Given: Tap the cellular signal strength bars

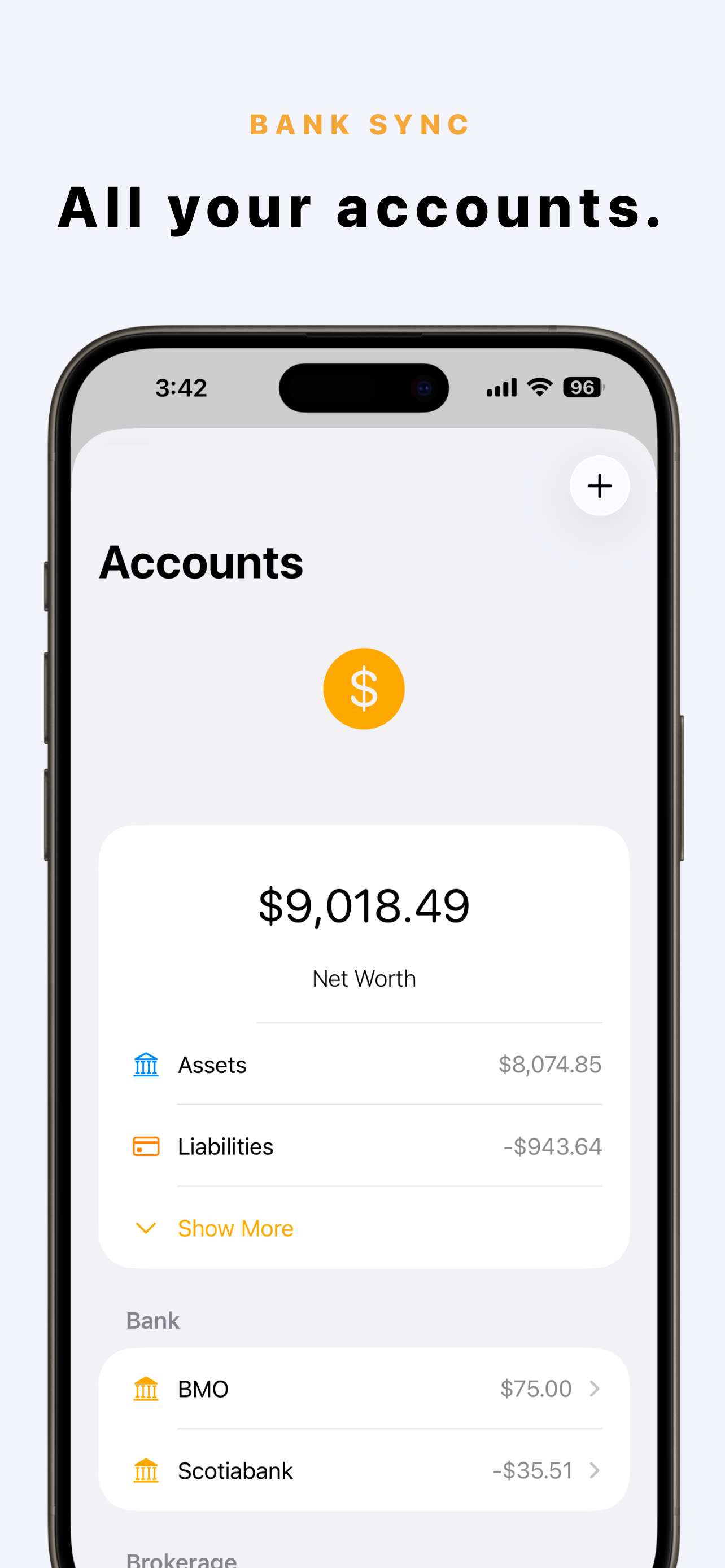Looking at the screenshot, I should coord(501,387).
